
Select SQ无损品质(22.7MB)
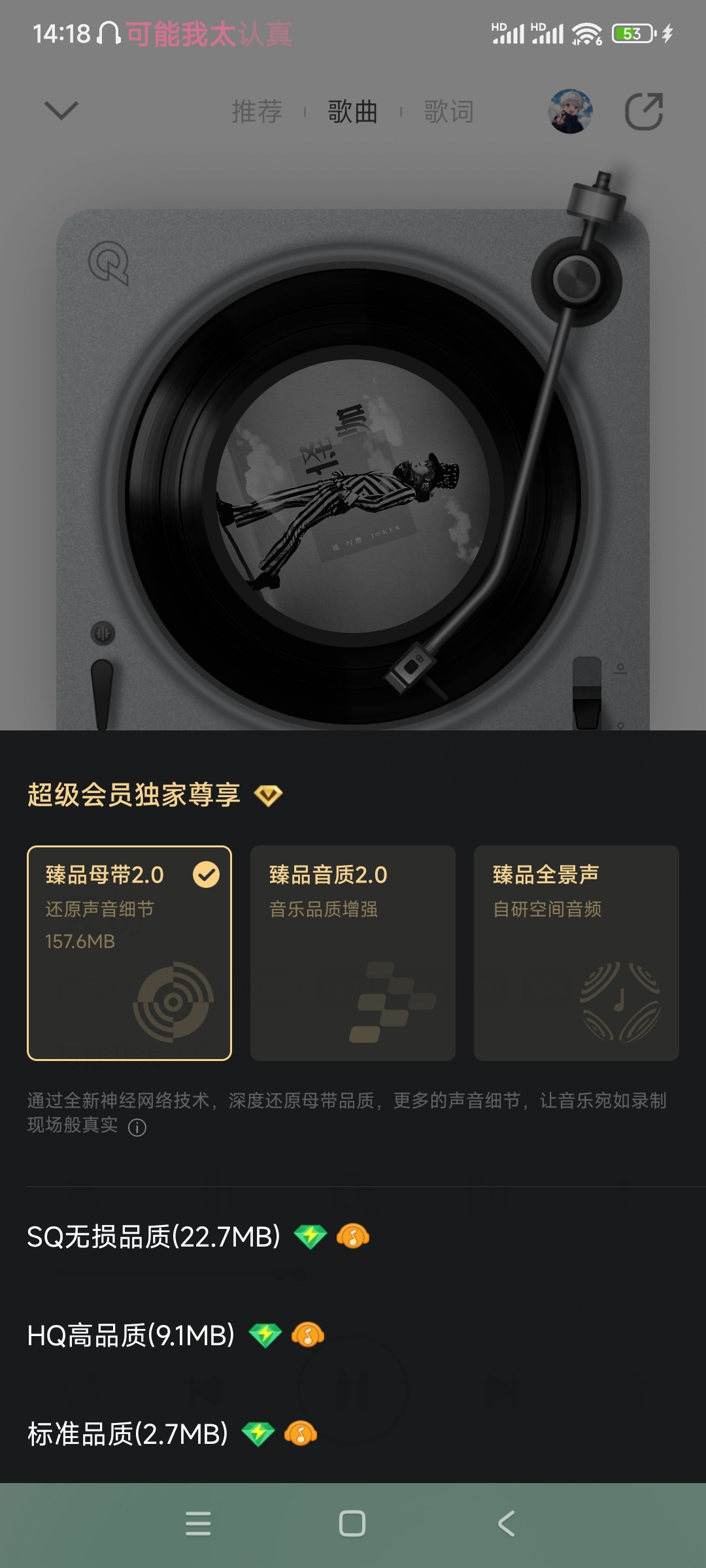[x=154, y=1237]
